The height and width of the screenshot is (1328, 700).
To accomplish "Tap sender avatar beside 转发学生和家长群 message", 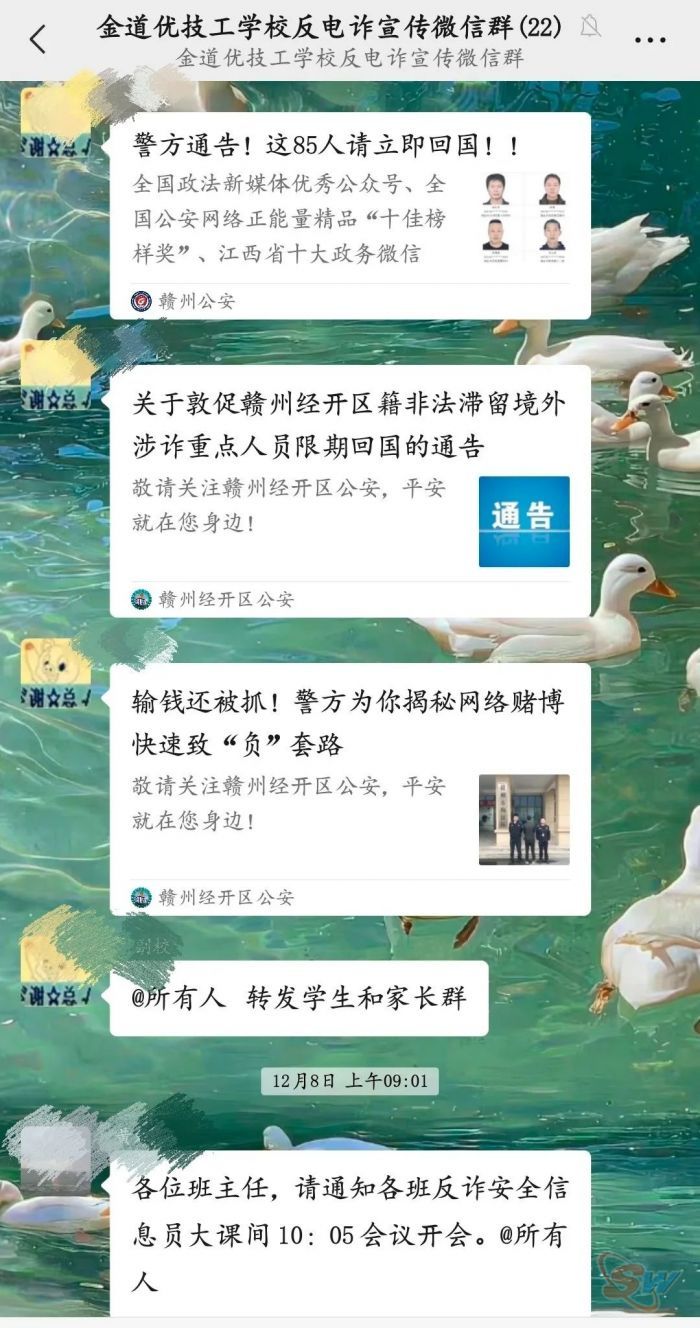I will pos(56,971).
